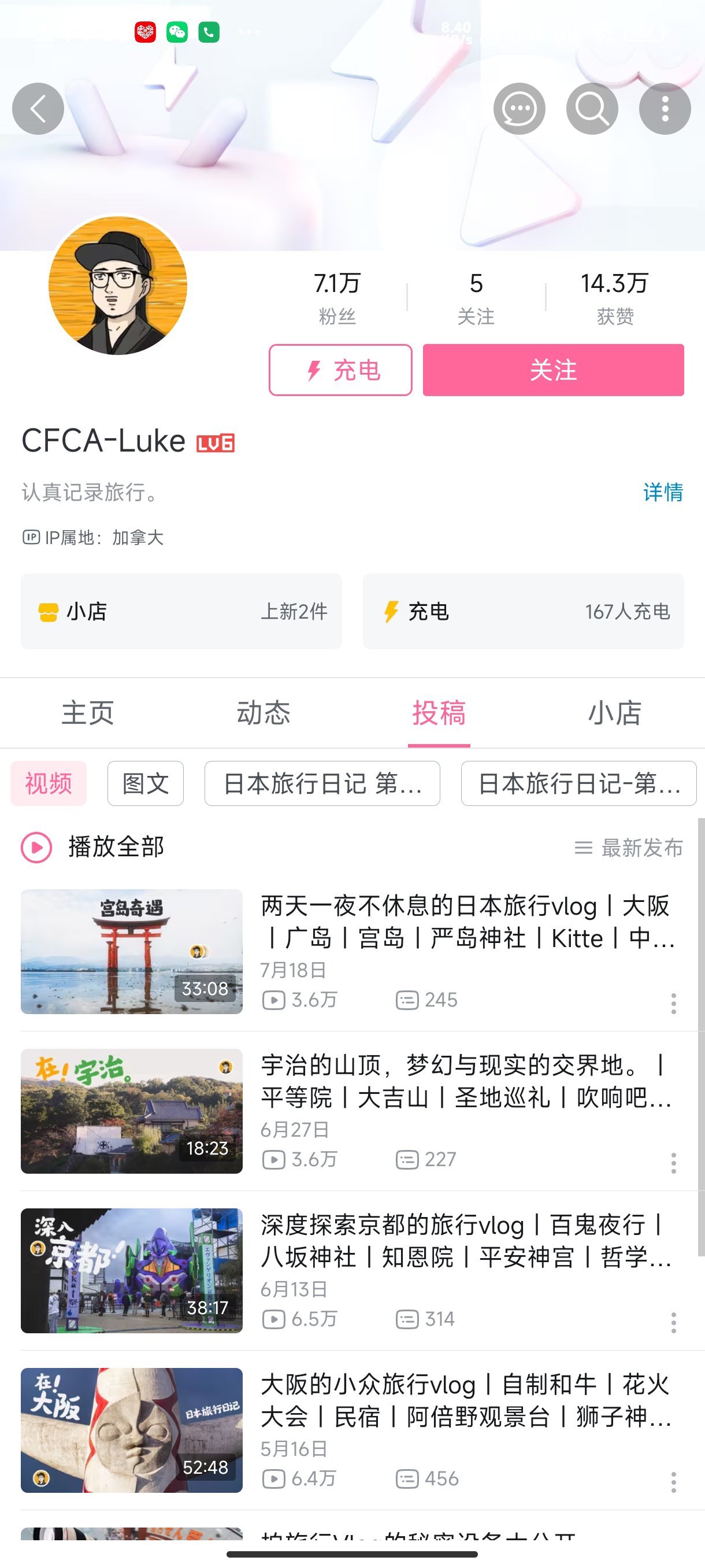The height and width of the screenshot is (1568, 705).
Task: Open the top-right overflow menu
Action: tap(664, 109)
